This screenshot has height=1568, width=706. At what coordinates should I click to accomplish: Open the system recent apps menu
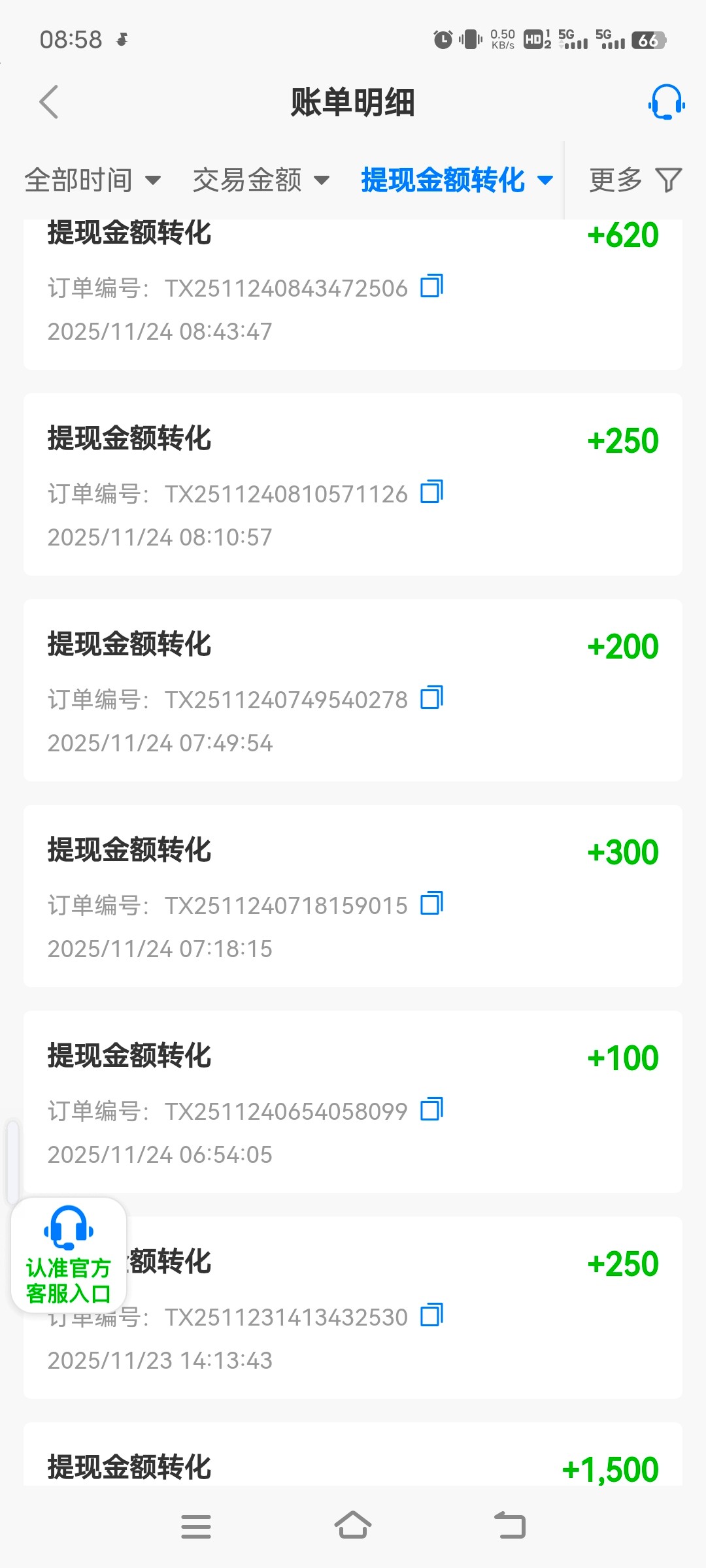(195, 1527)
